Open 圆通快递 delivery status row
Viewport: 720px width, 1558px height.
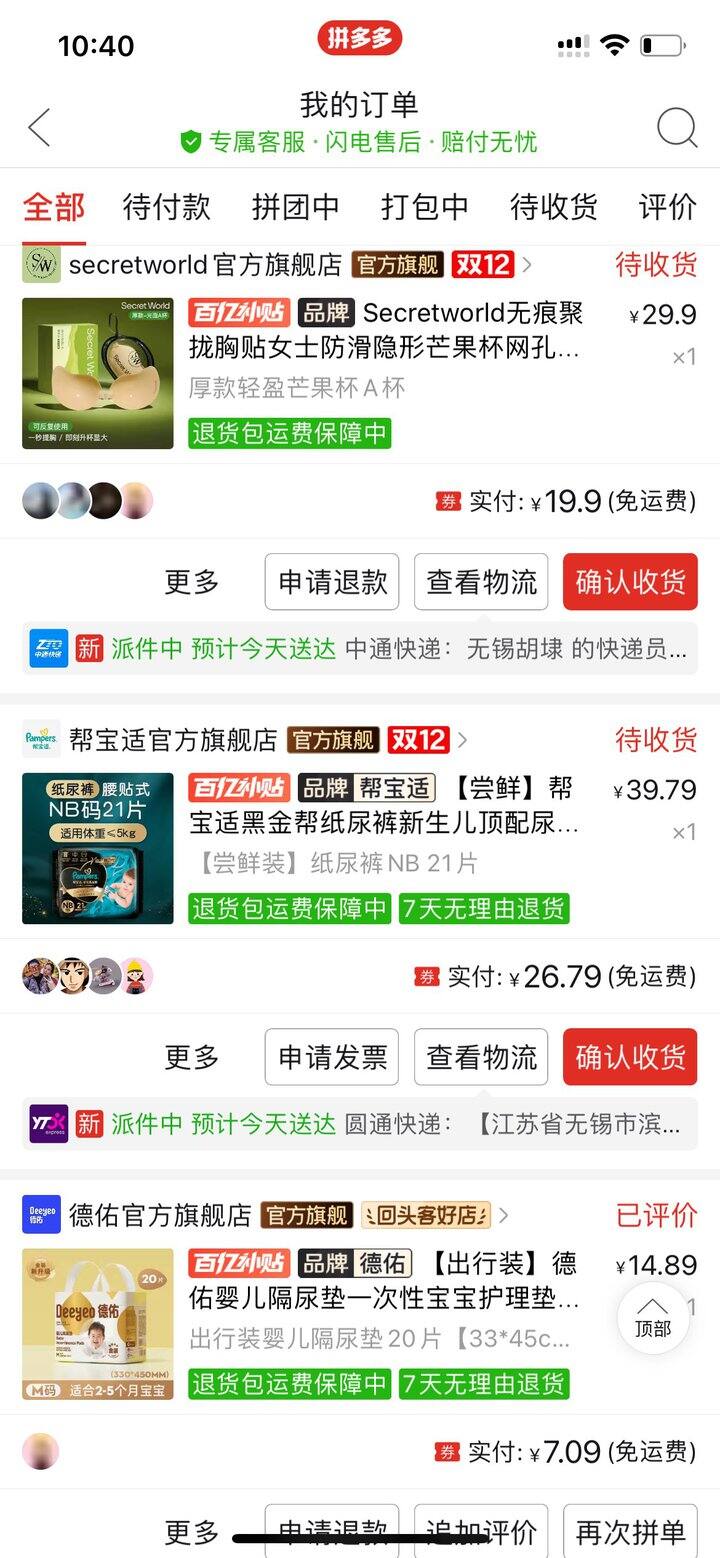360,1124
